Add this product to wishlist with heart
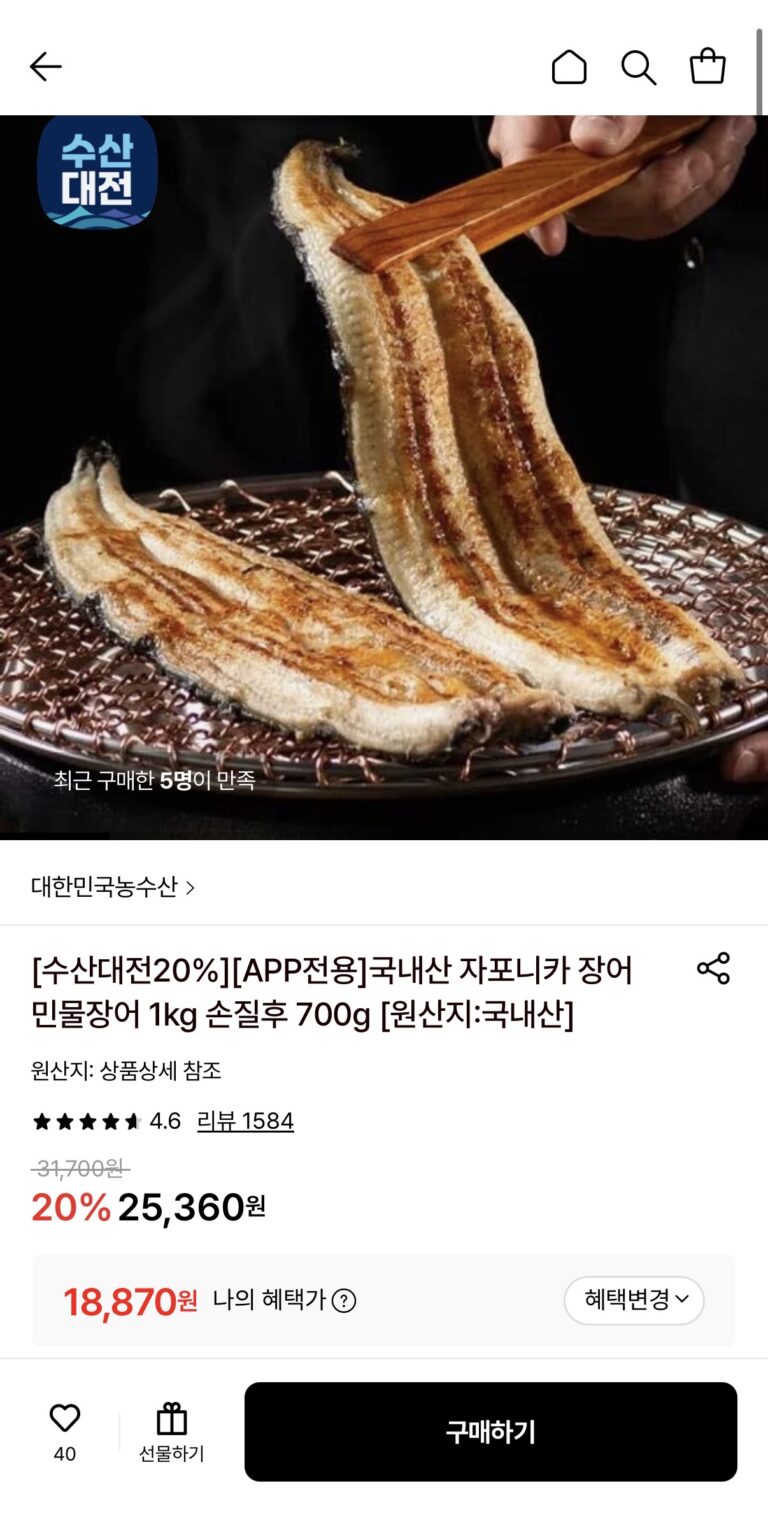The image size is (768, 1523). (65, 1419)
